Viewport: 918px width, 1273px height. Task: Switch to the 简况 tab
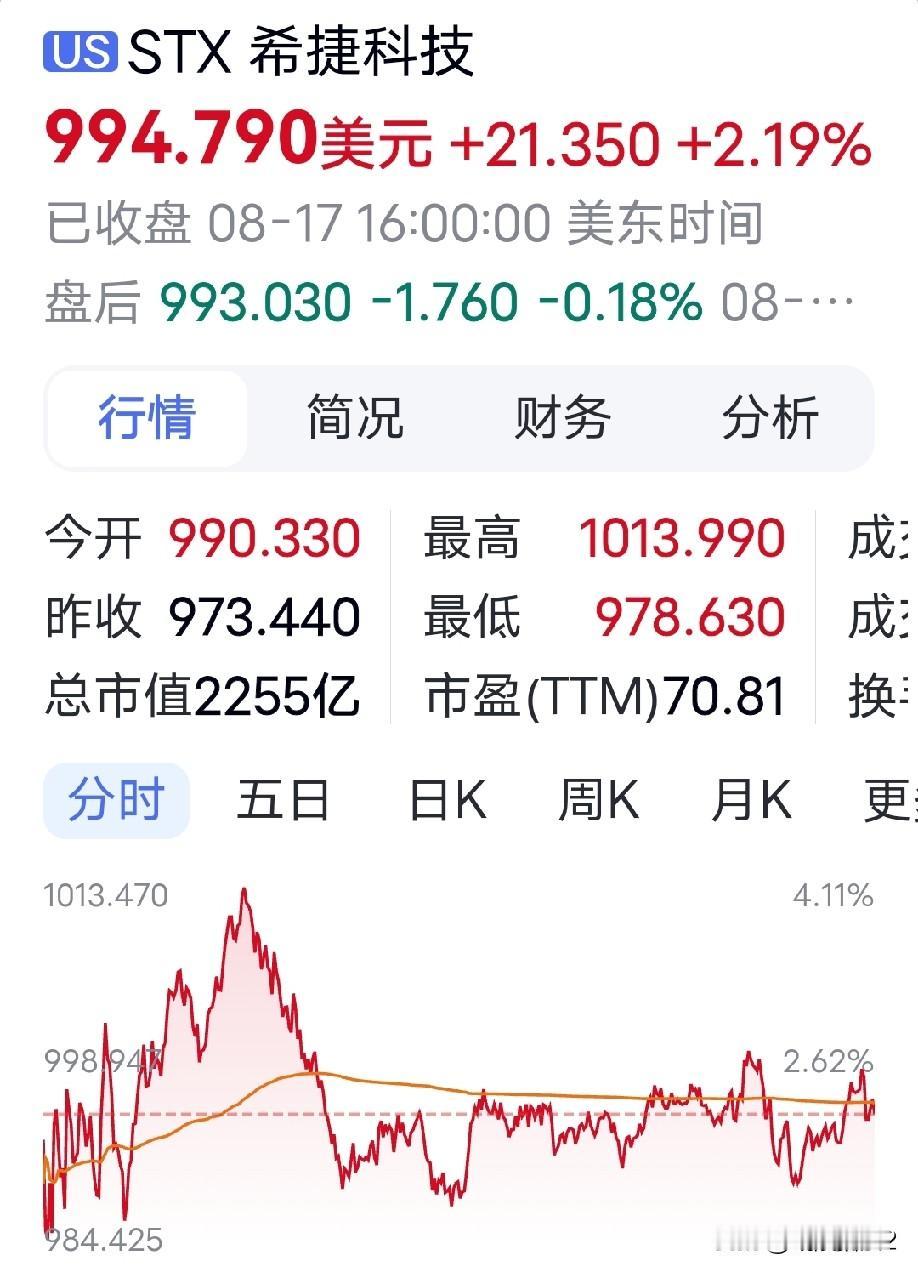[x=355, y=418]
